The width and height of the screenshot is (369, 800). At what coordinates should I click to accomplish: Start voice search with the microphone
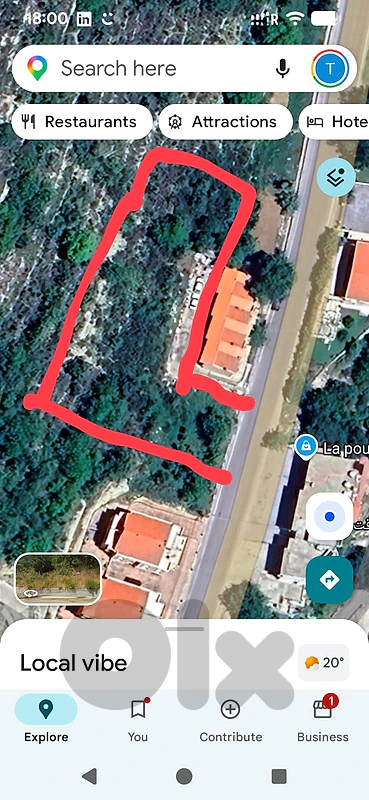(282, 68)
